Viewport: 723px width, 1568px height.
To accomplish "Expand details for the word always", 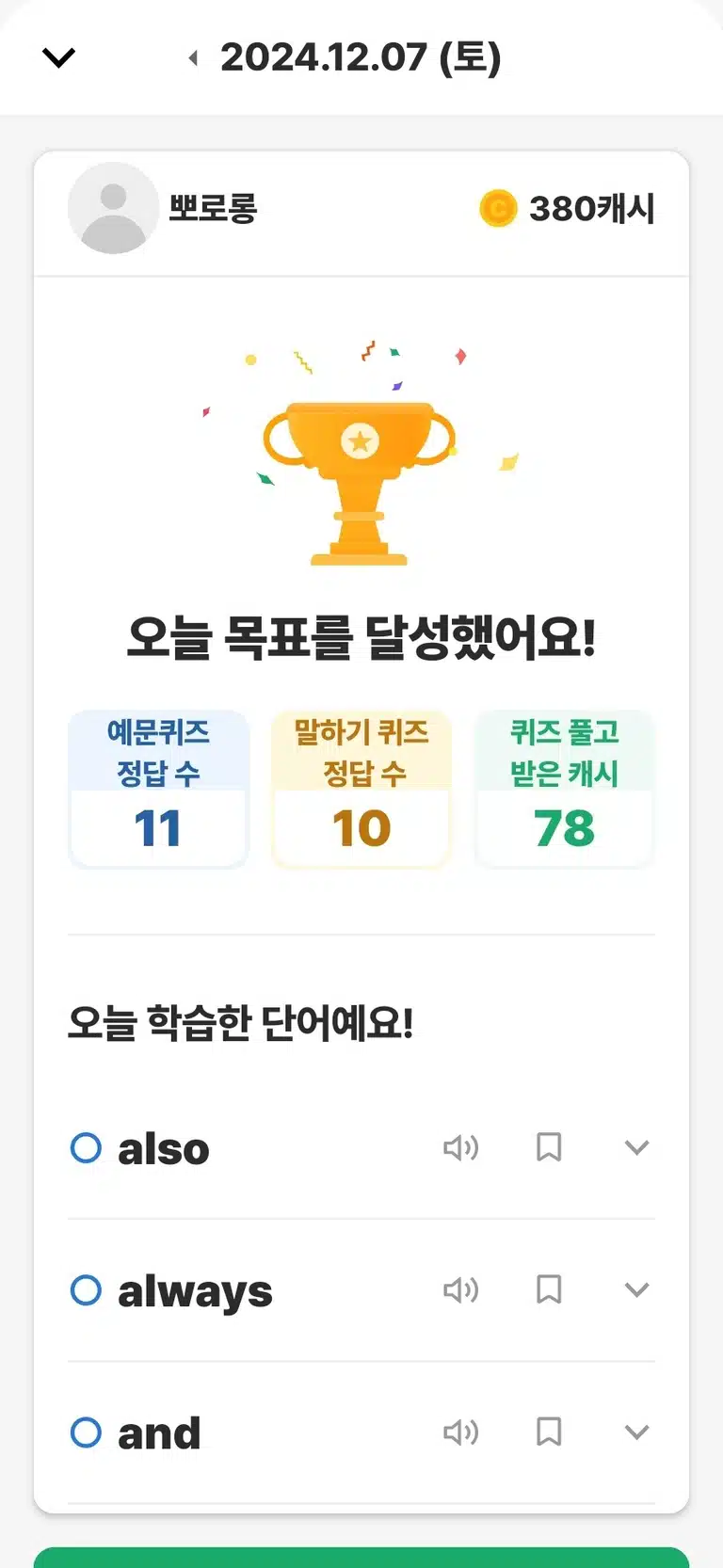I will [x=637, y=1289].
